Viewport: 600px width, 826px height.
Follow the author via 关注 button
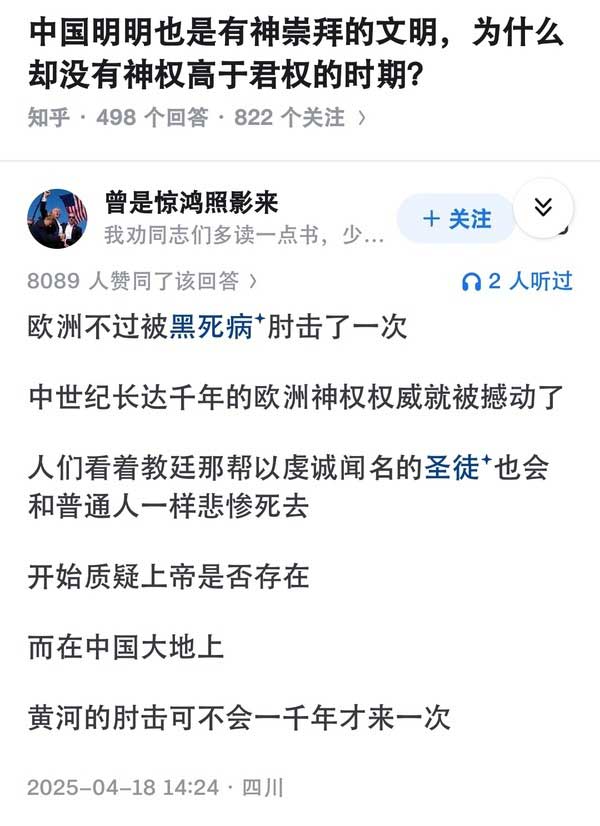pos(457,219)
